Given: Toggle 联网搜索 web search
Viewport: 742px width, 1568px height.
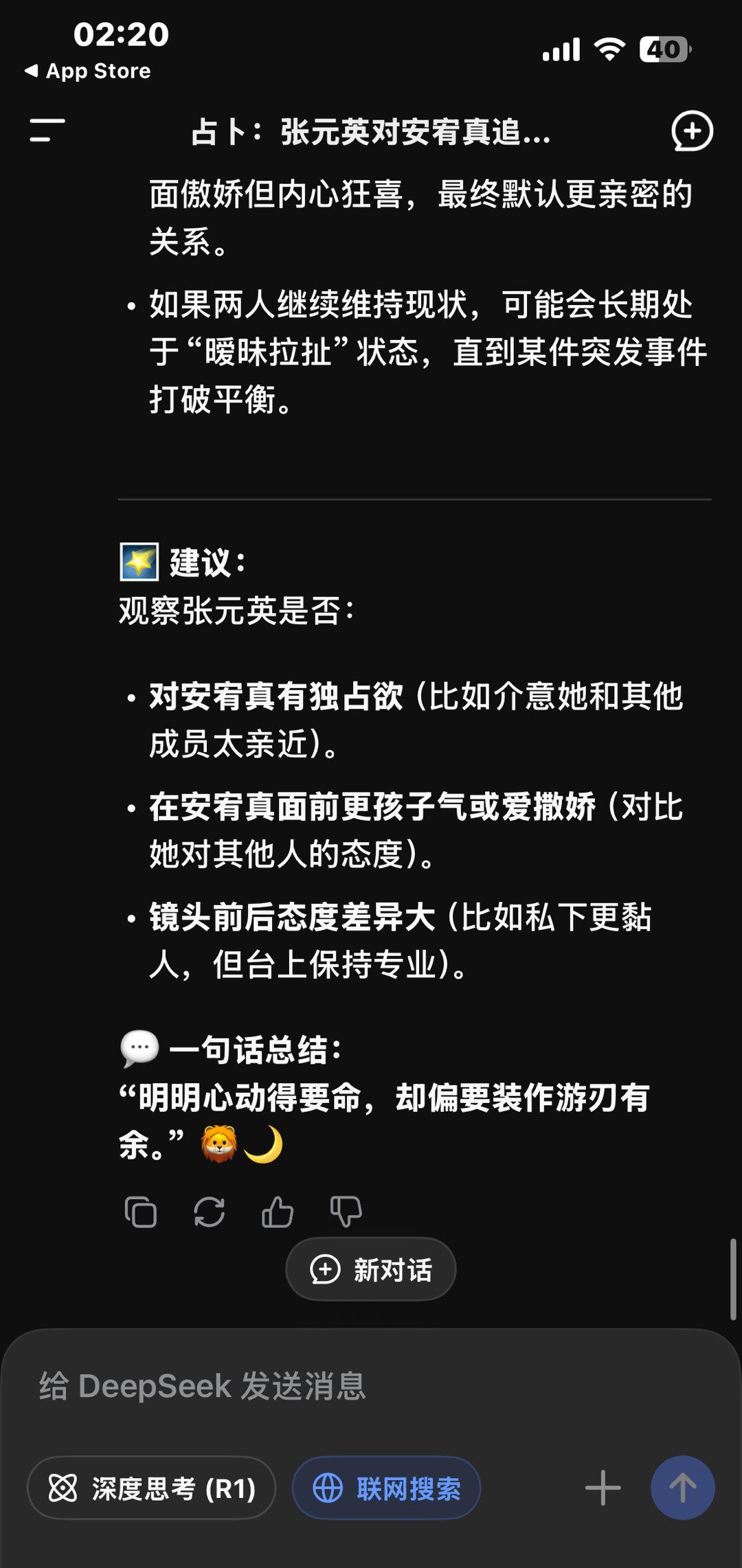Looking at the screenshot, I should click(386, 1488).
